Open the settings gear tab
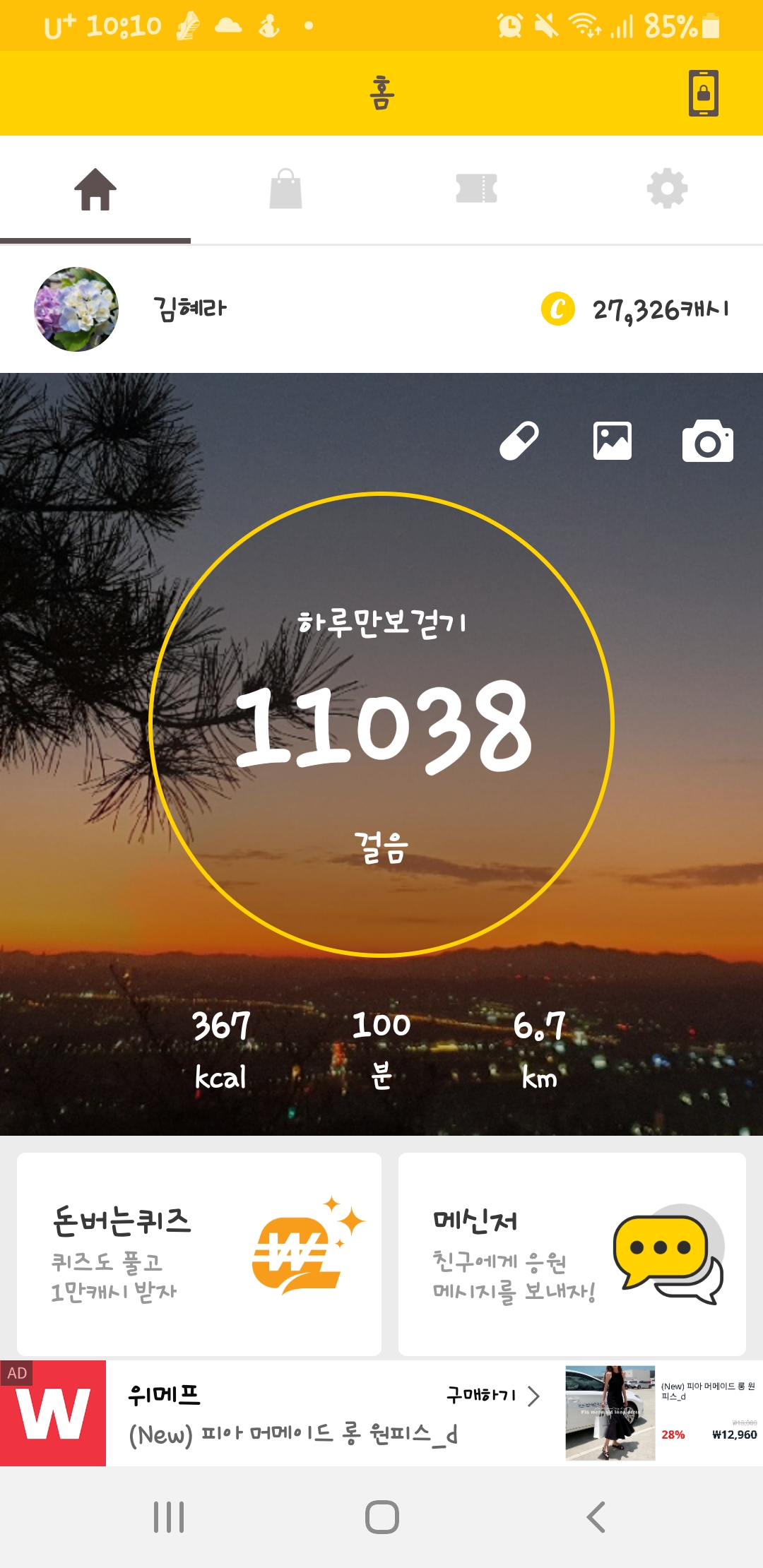 click(667, 189)
